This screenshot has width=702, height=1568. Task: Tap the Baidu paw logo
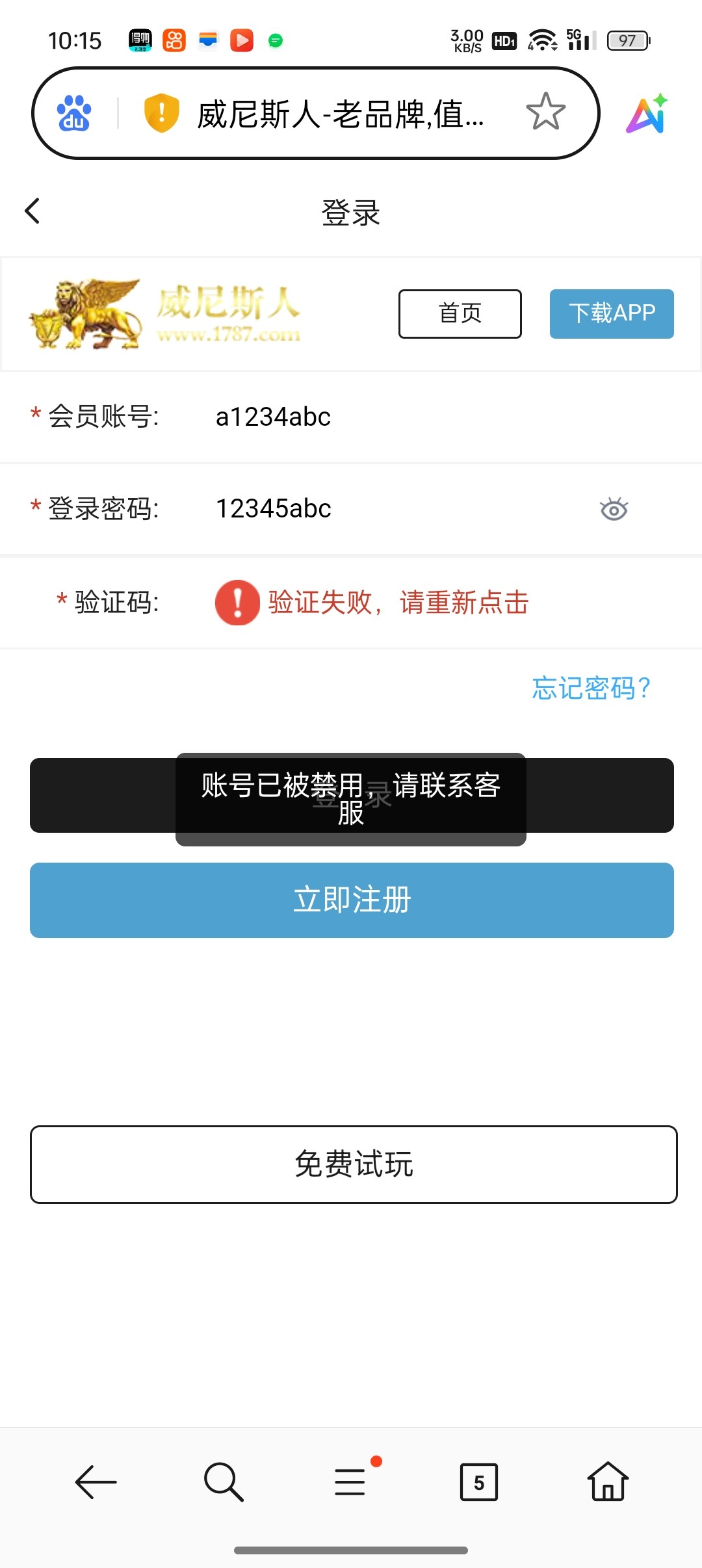74,113
